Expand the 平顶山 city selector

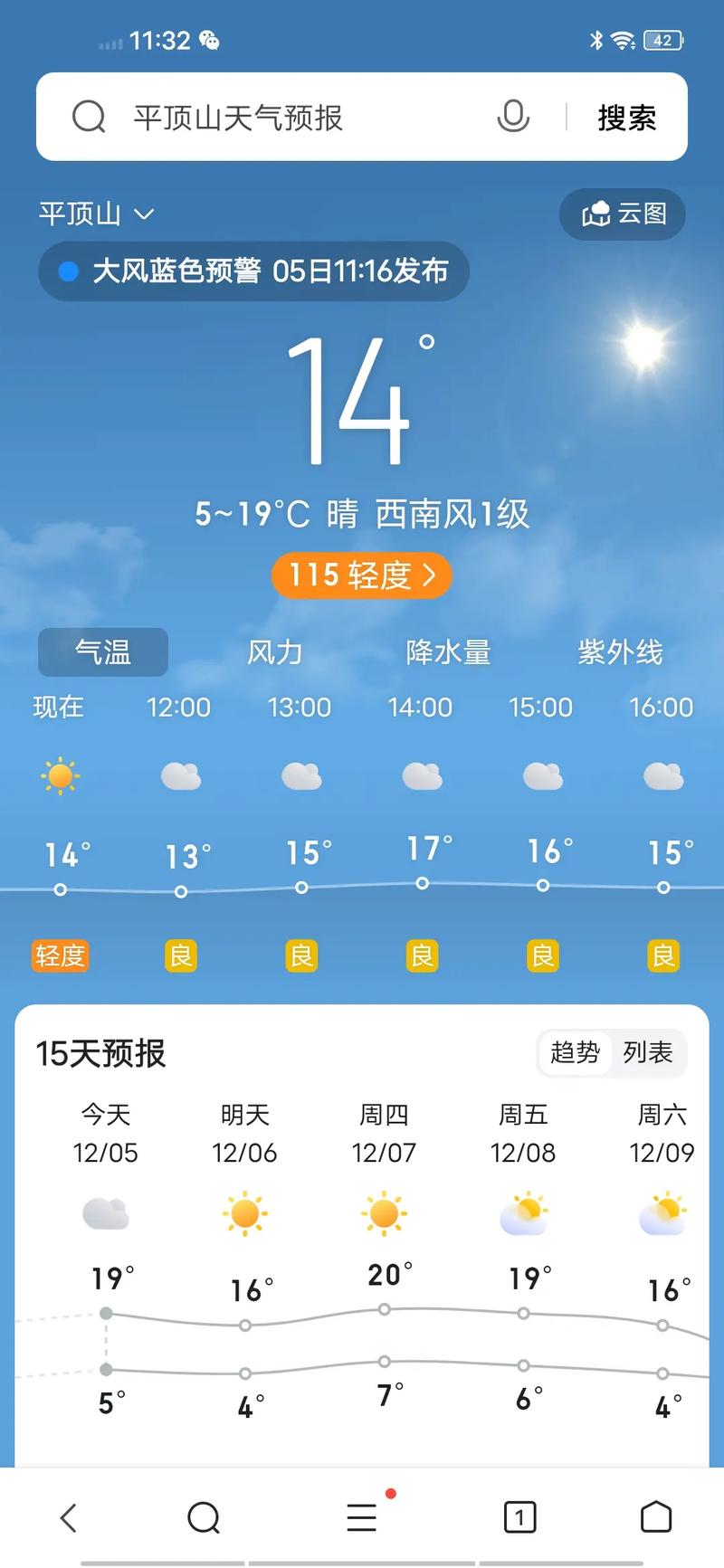pos(95,214)
